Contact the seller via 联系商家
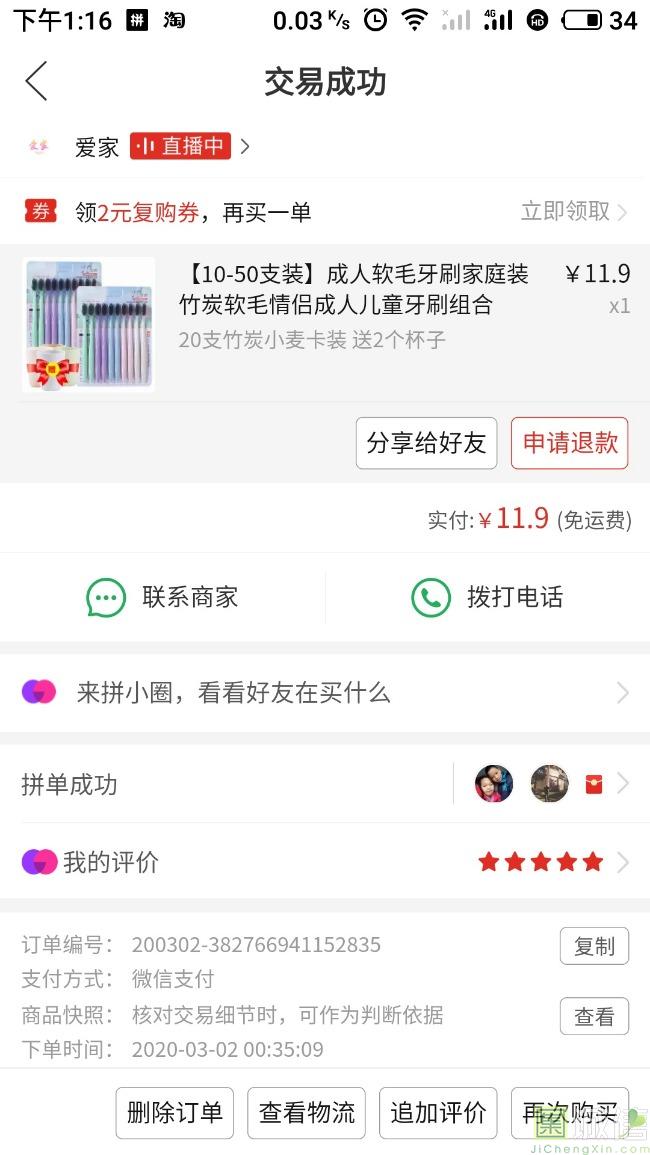The width and height of the screenshot is (650, 1155). (163, 598)
